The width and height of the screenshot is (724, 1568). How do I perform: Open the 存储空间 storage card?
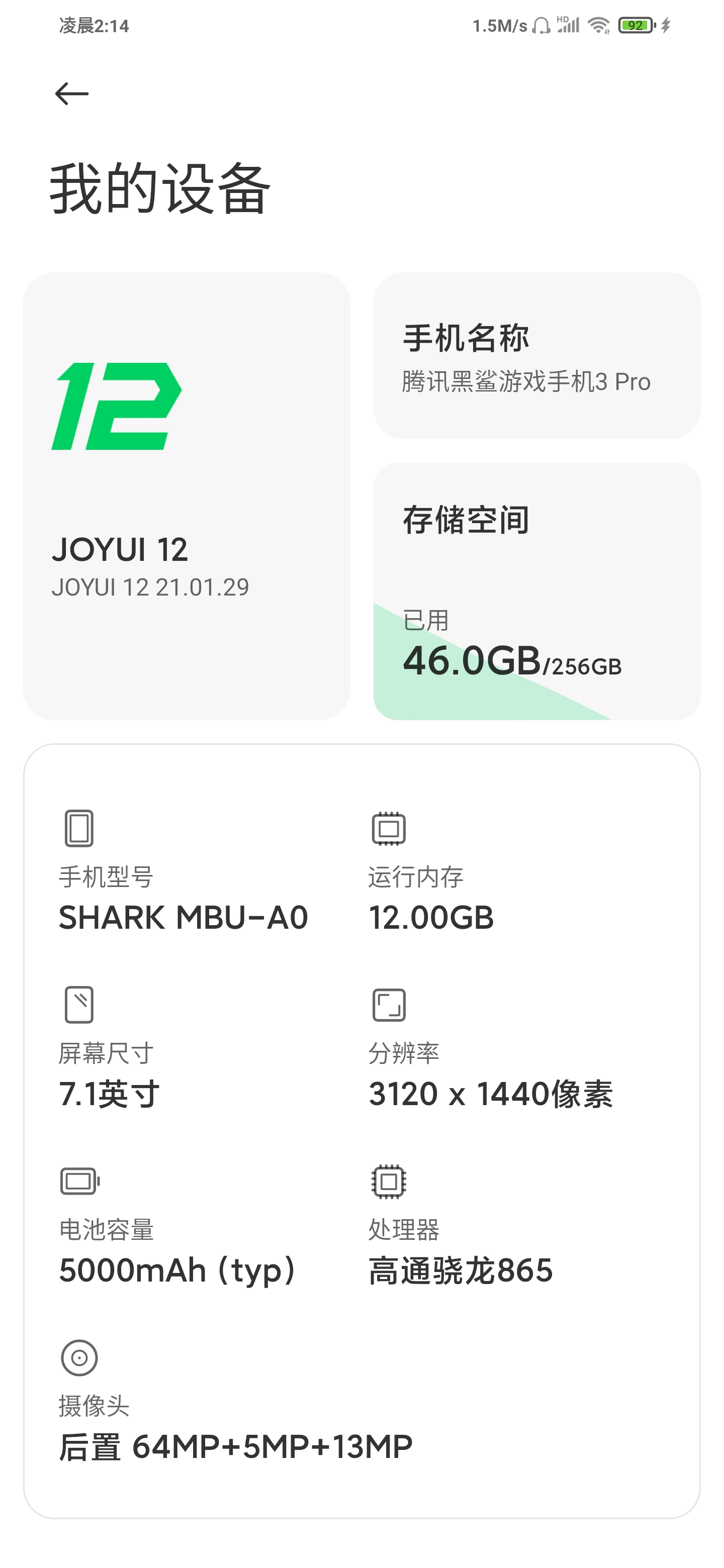click(536, 591)
